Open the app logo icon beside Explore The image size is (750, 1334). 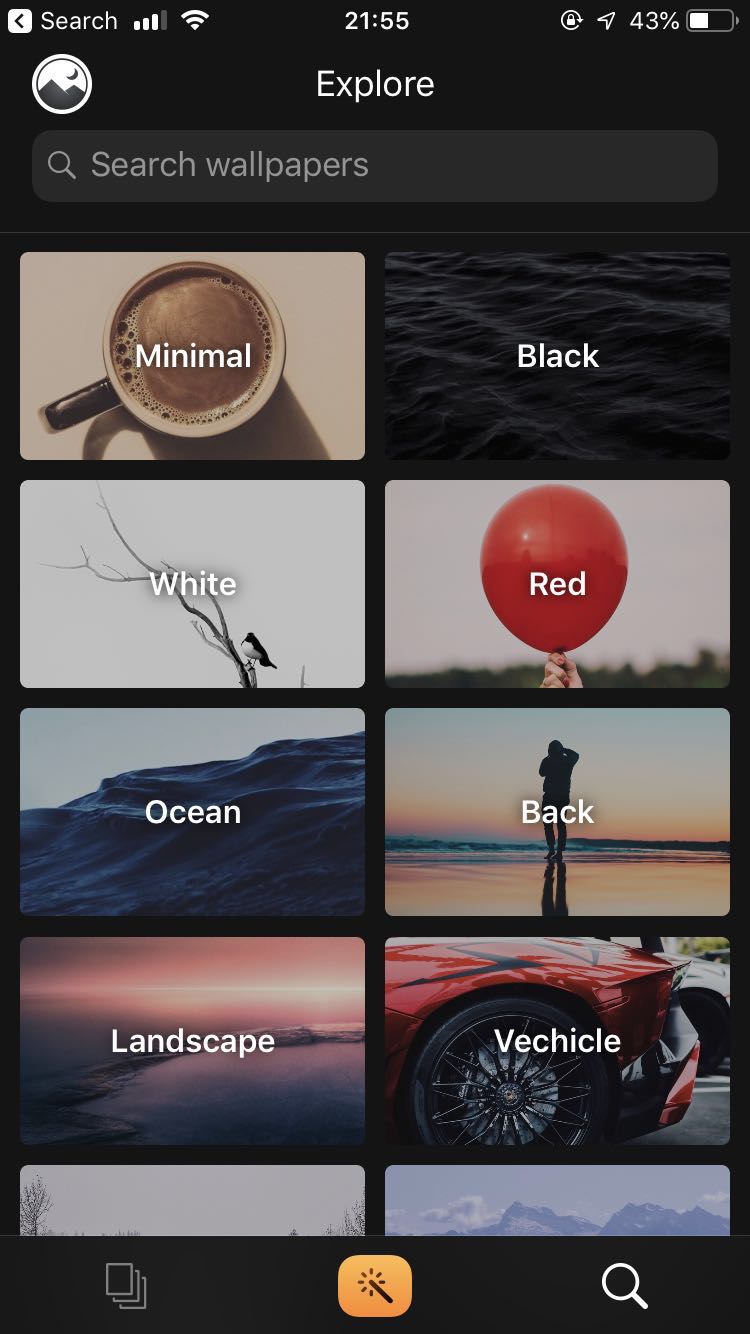coord(62,84)
